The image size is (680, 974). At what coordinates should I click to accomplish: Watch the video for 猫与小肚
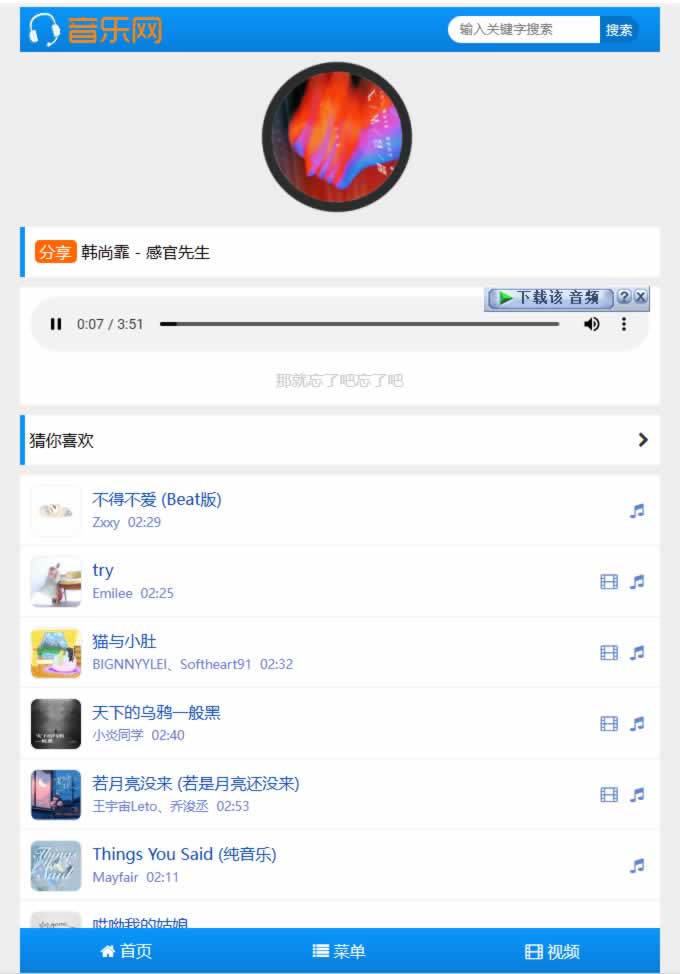coord(609,653)
